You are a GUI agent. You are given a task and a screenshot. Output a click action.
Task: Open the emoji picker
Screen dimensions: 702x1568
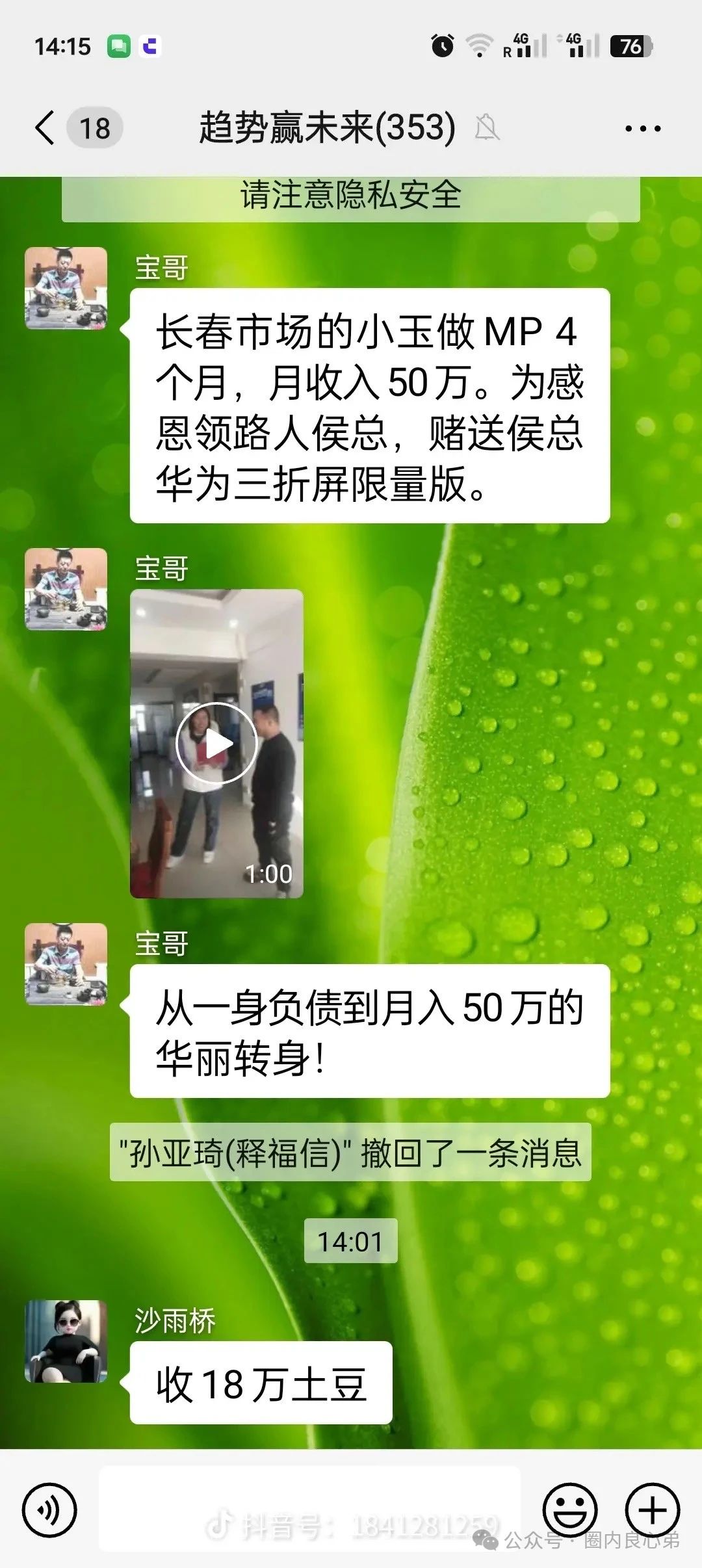(x=569, y=1509)
